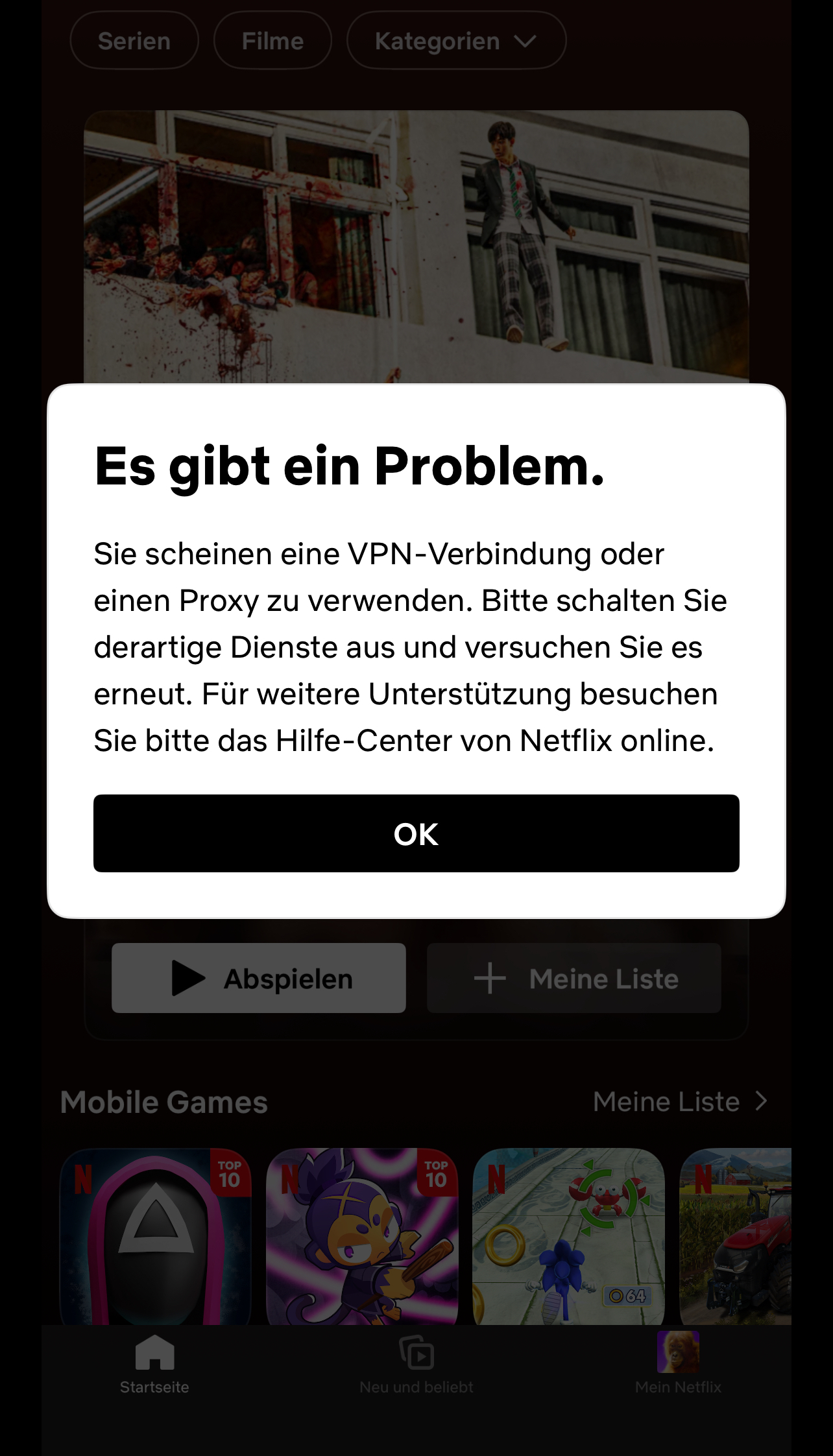Viewport: 833px width, 1456px height.
Task: Open the Squid Game mask mobile game
Action: click(155, 1235)
